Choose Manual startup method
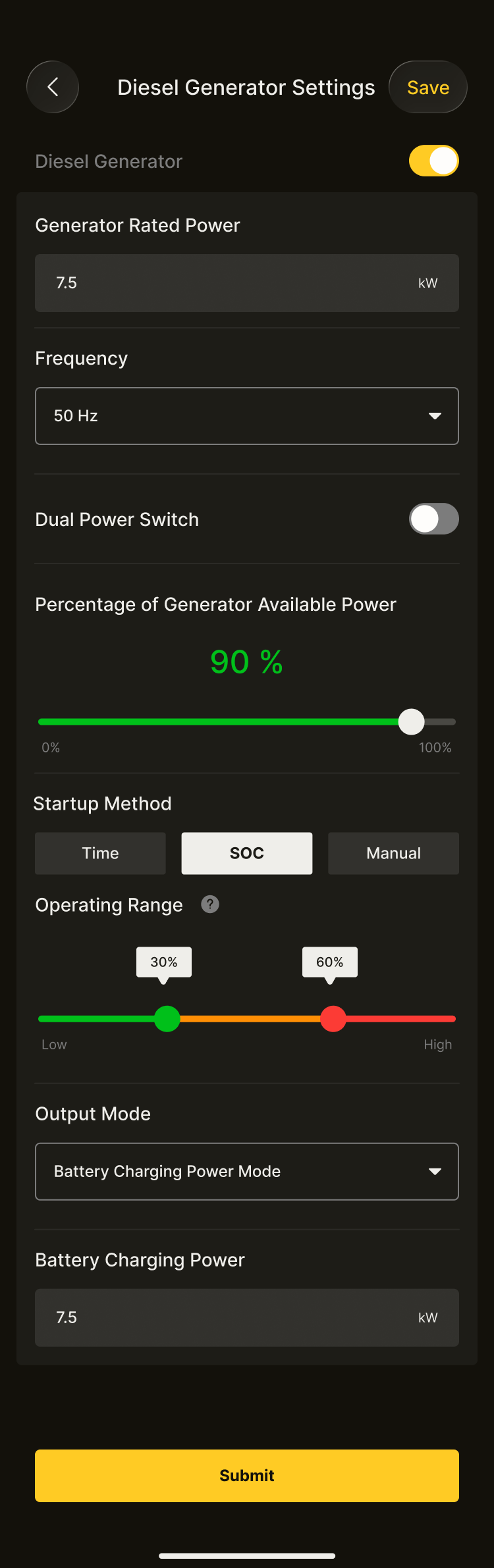Screen dimensions: 494x1568 (393, 853)
